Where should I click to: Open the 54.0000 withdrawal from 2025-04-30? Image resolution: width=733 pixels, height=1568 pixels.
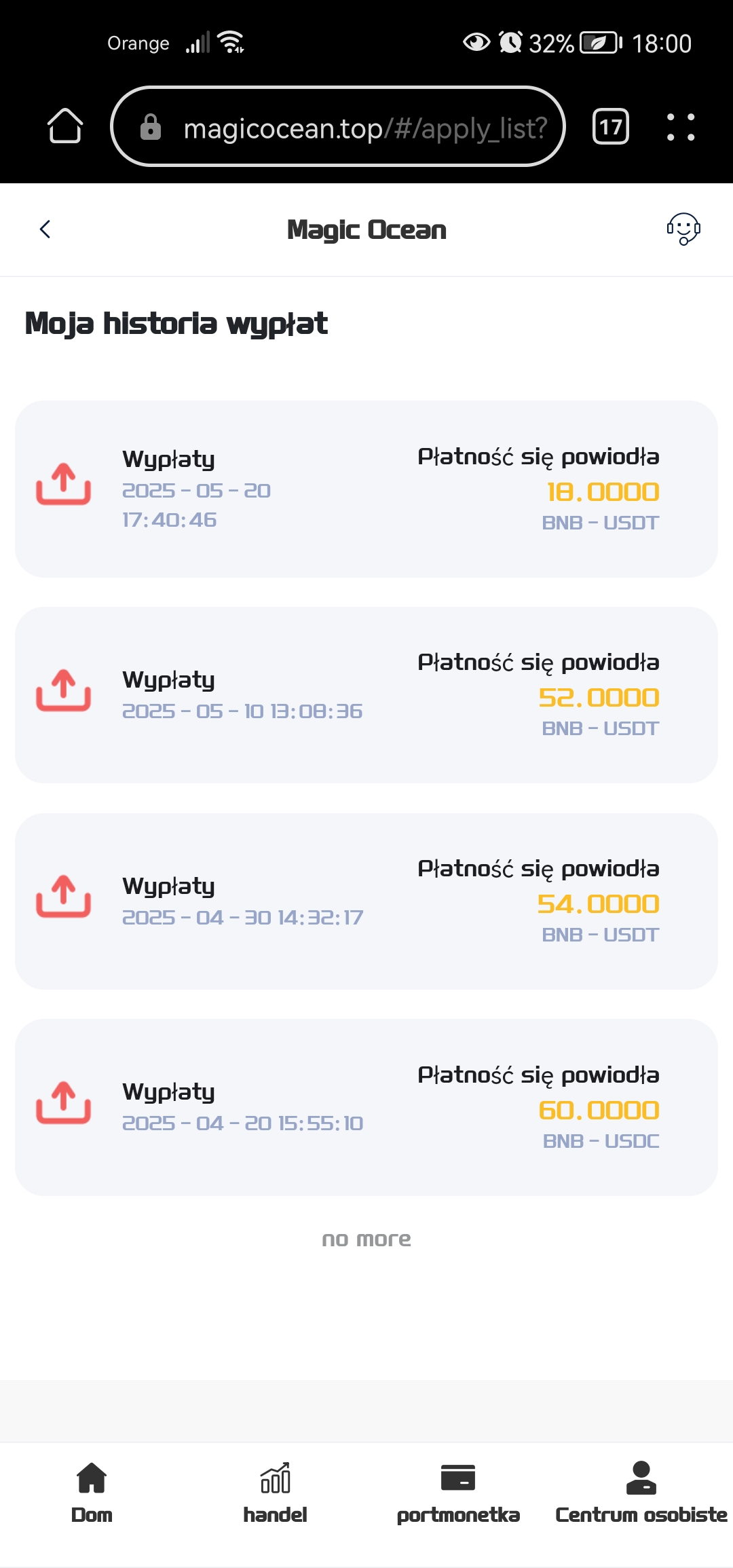coord(366,901)
